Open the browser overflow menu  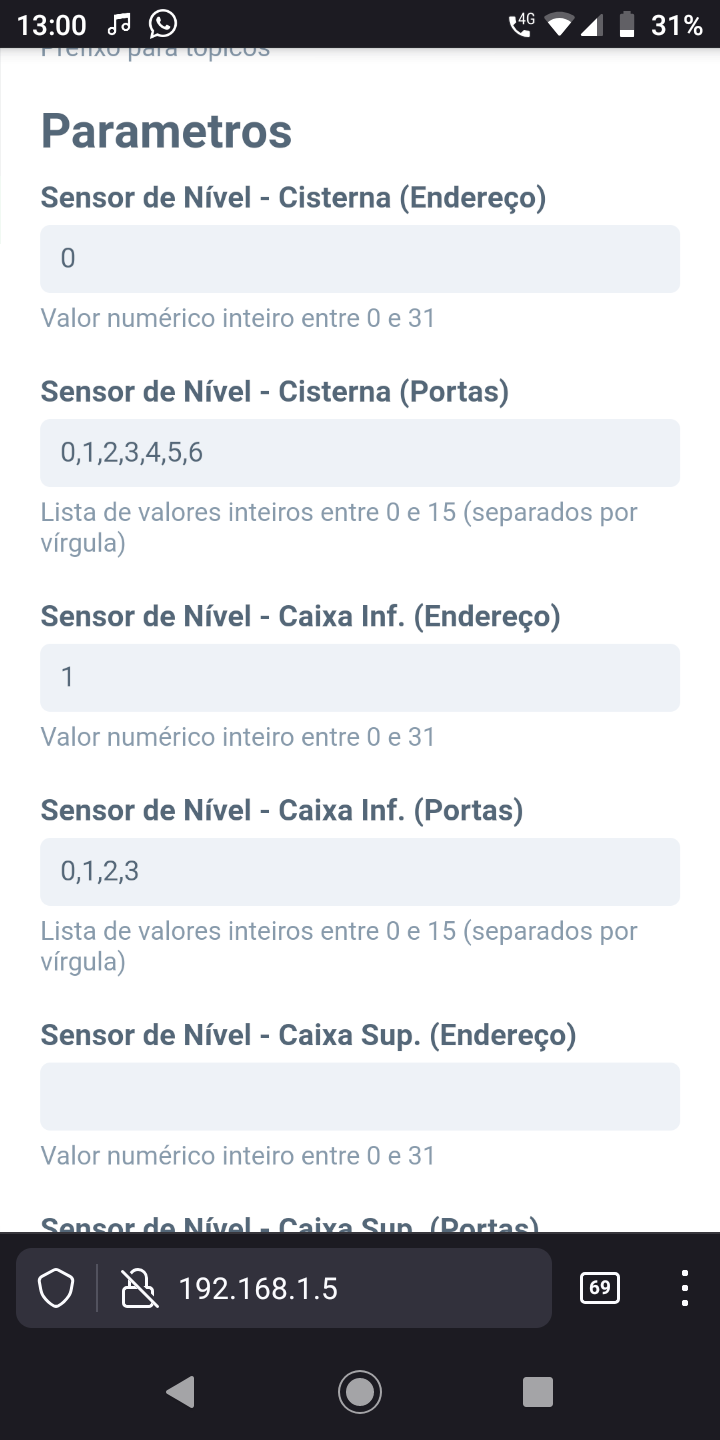685,1288
